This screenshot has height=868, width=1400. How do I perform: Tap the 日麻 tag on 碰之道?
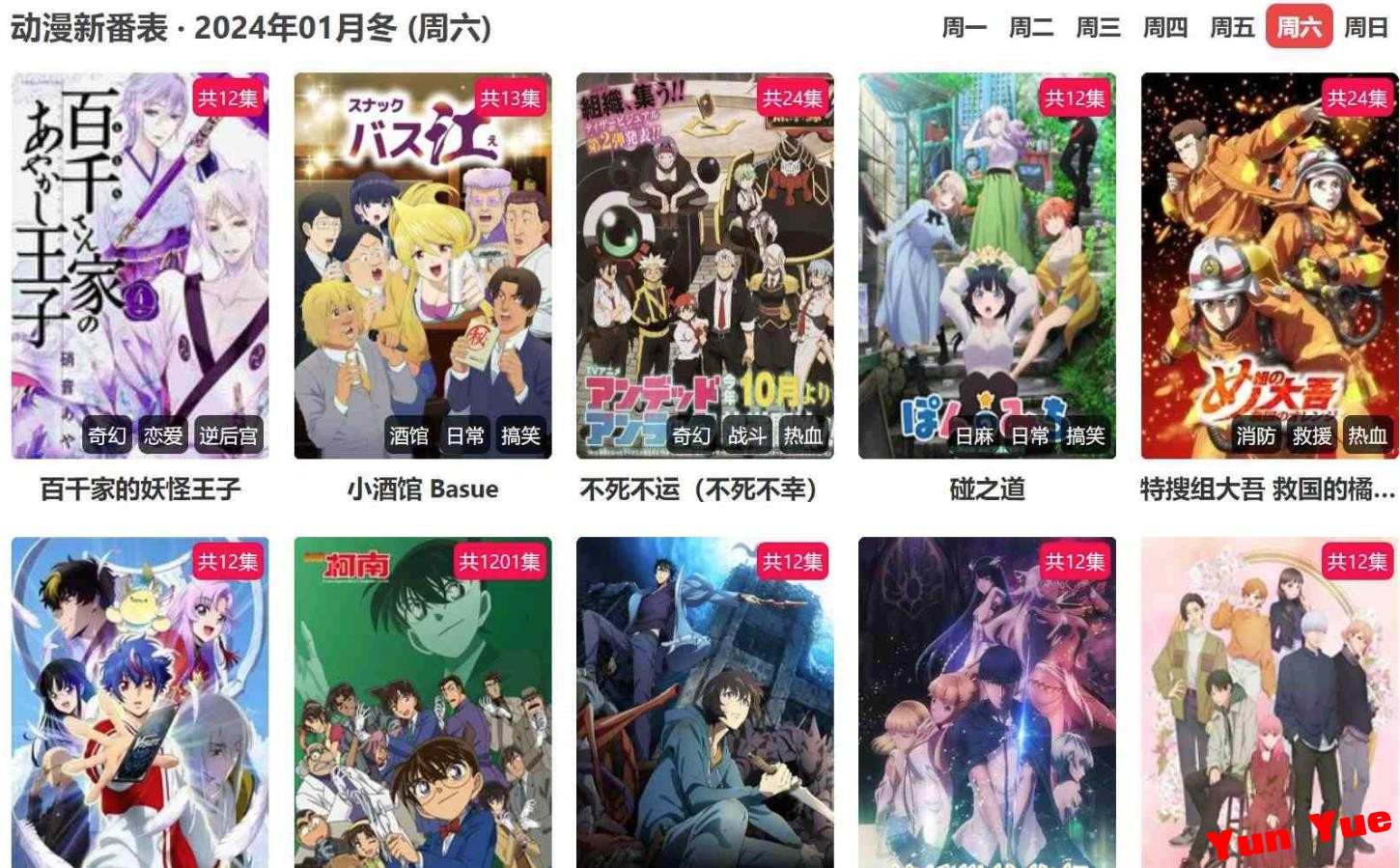(x=974, y=436)
